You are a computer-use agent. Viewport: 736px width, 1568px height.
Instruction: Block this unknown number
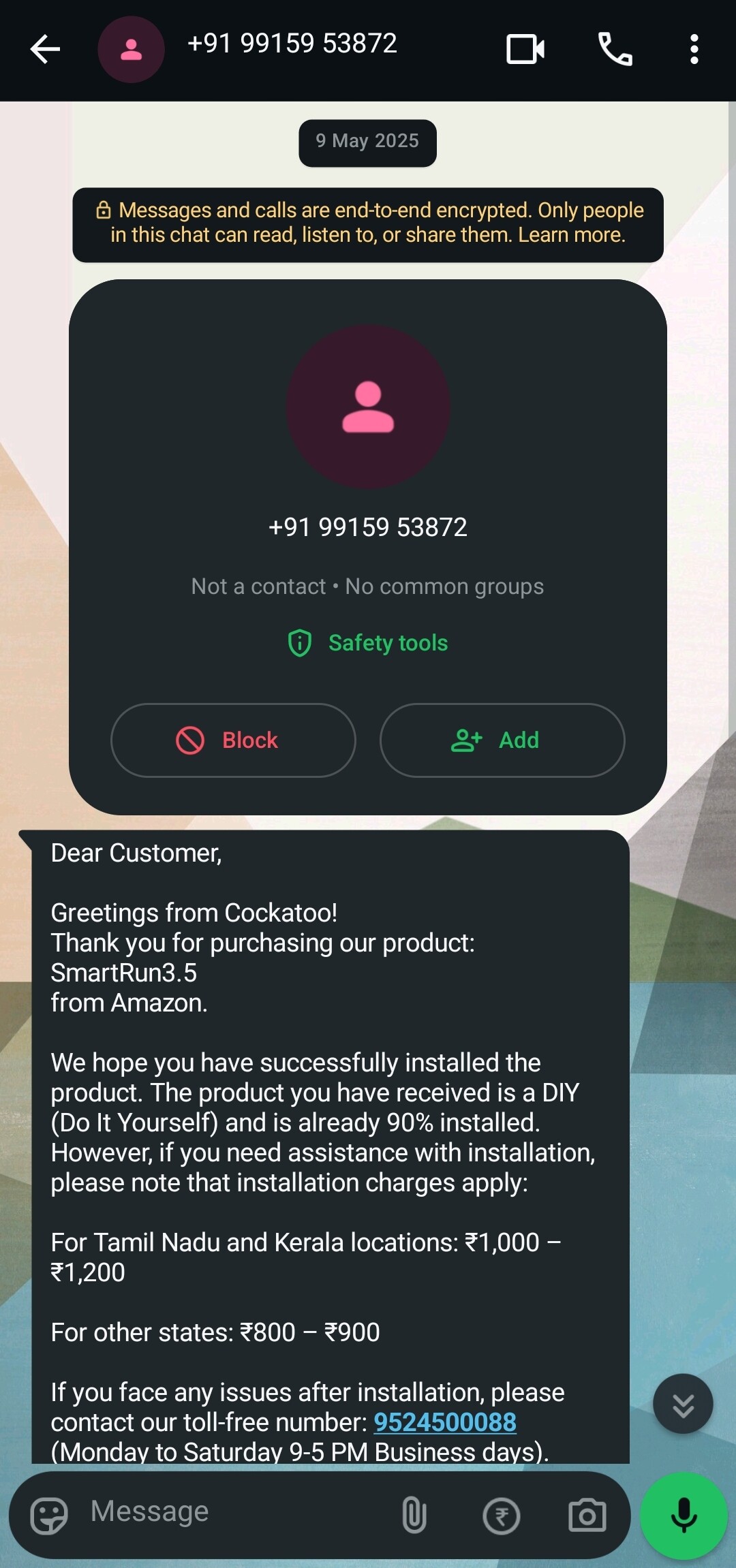[233, 740]
